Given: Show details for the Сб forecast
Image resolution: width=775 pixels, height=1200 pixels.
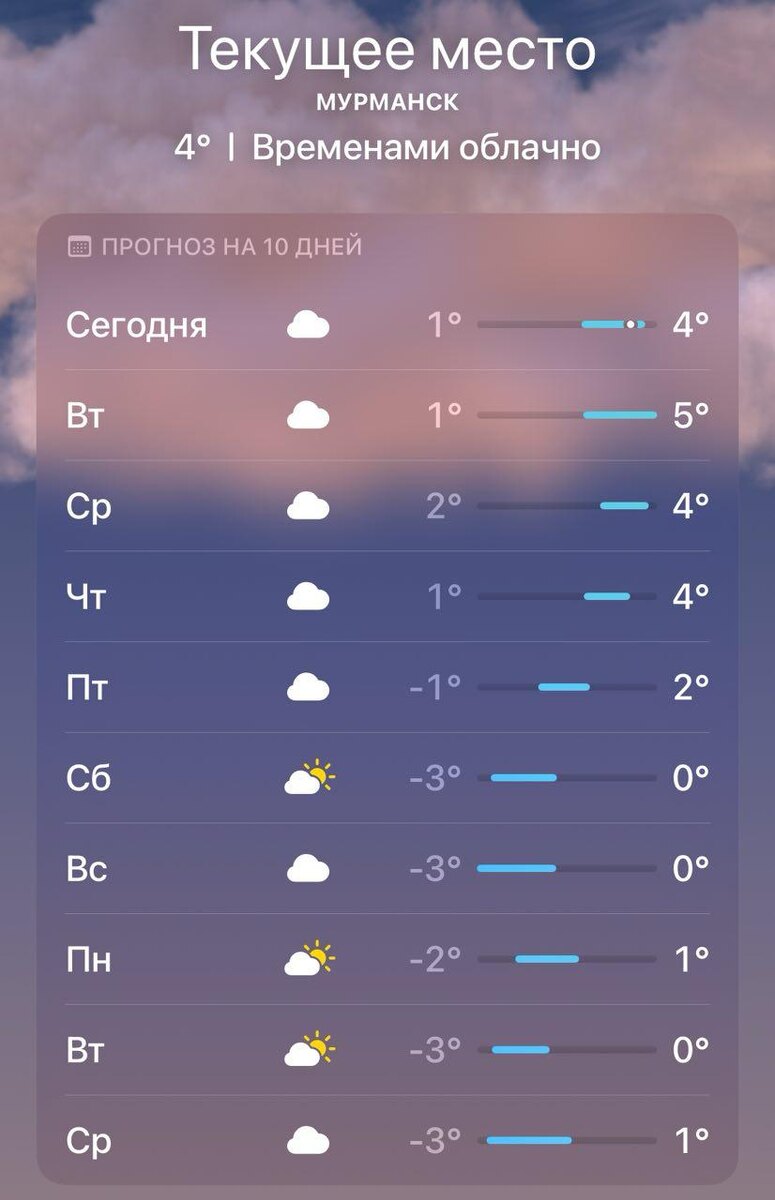Looking at the screenshot, I should point(387,778).
